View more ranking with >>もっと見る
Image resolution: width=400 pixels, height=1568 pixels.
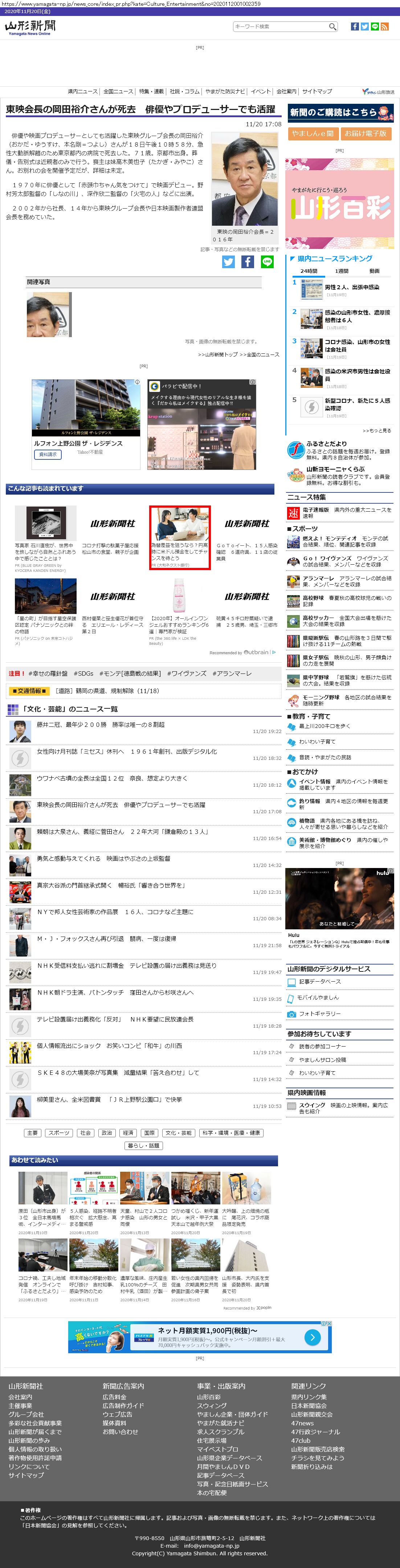(377, 430)
